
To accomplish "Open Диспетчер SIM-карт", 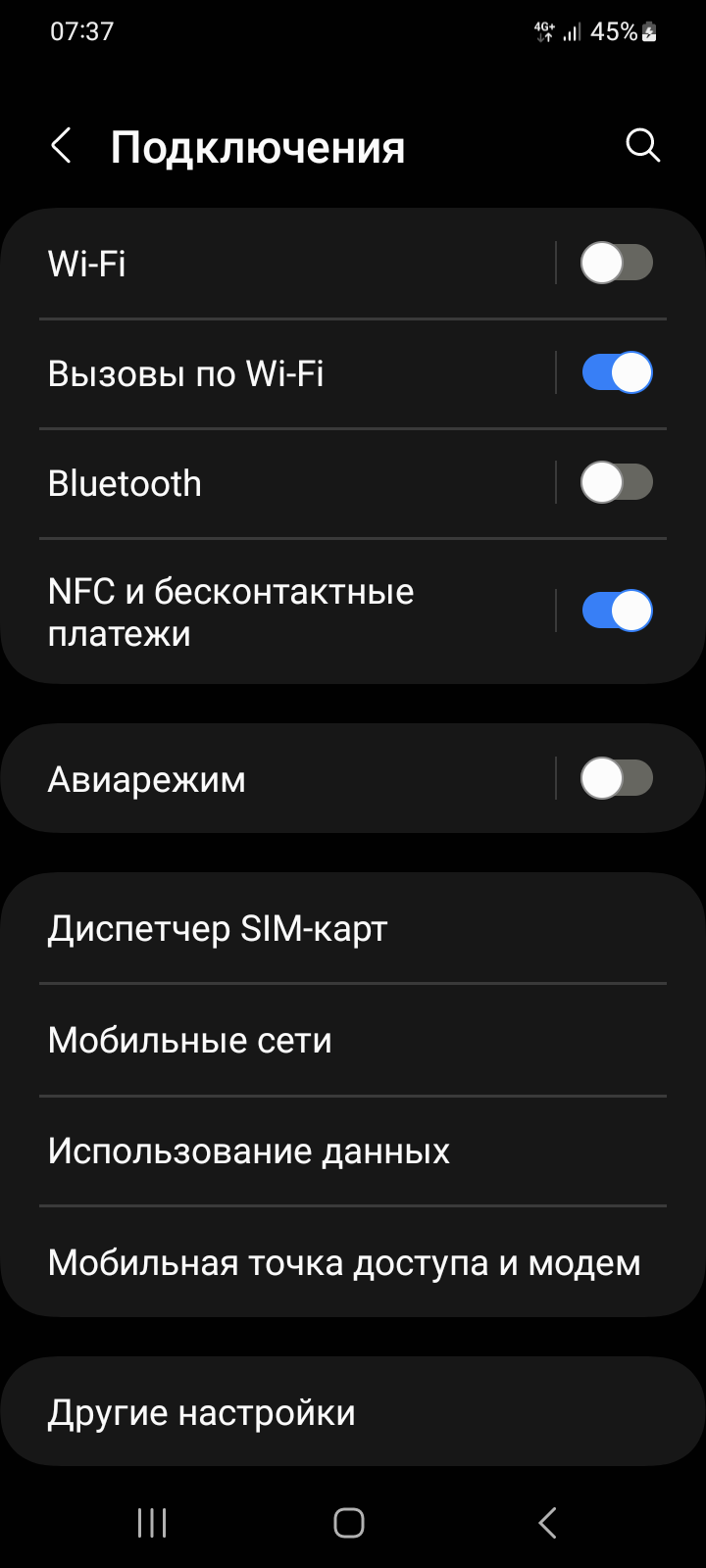I will (218, 928).
